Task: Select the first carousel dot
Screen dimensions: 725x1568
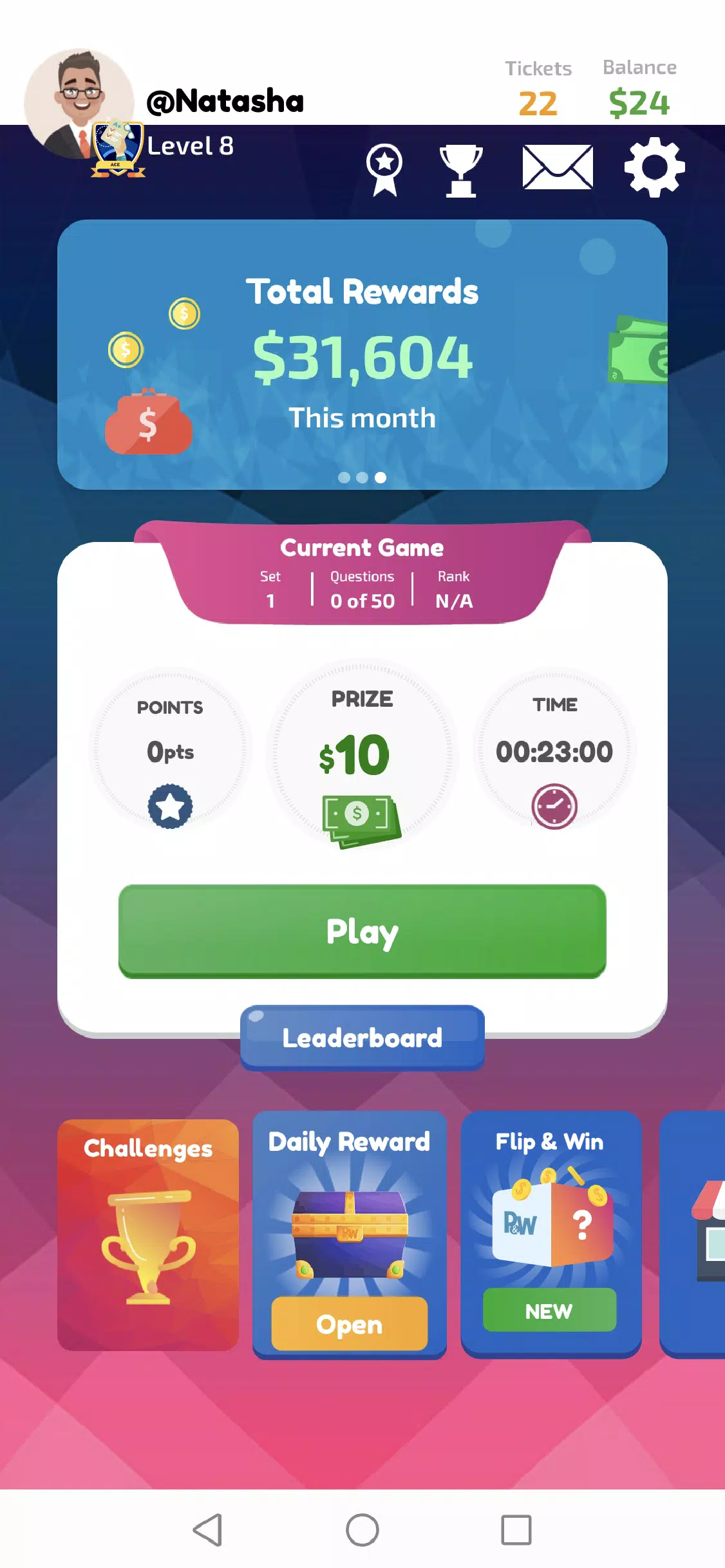Action: point(344,478)
